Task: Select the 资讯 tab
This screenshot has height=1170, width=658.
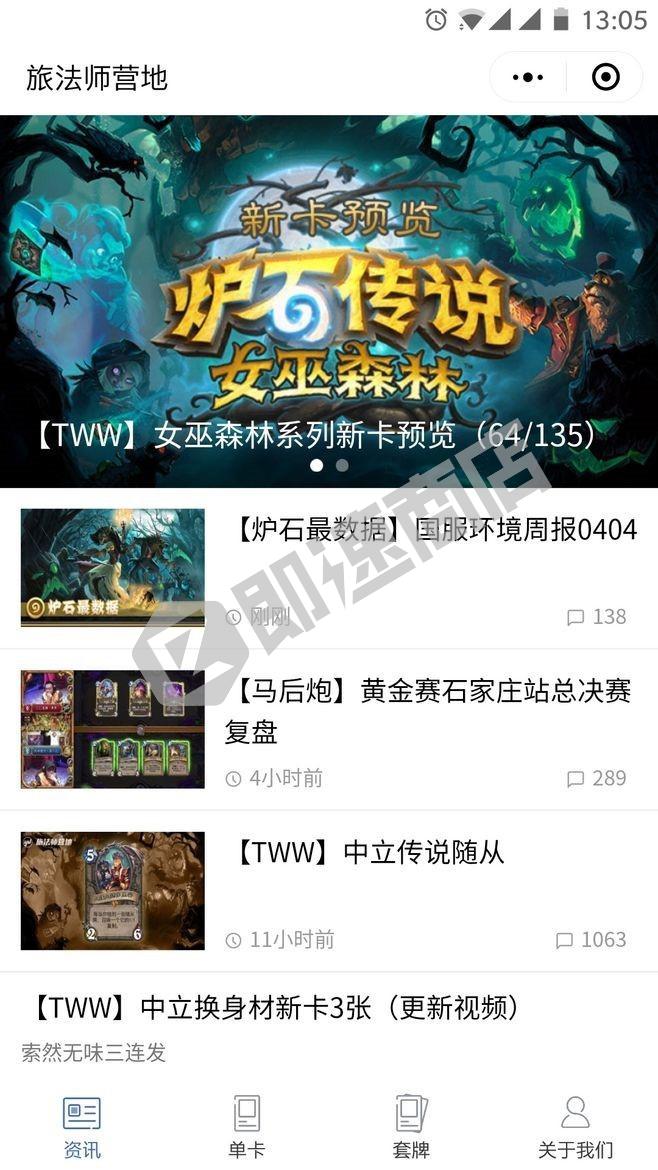Action: pyautogui.click(x=82, y=1127)
